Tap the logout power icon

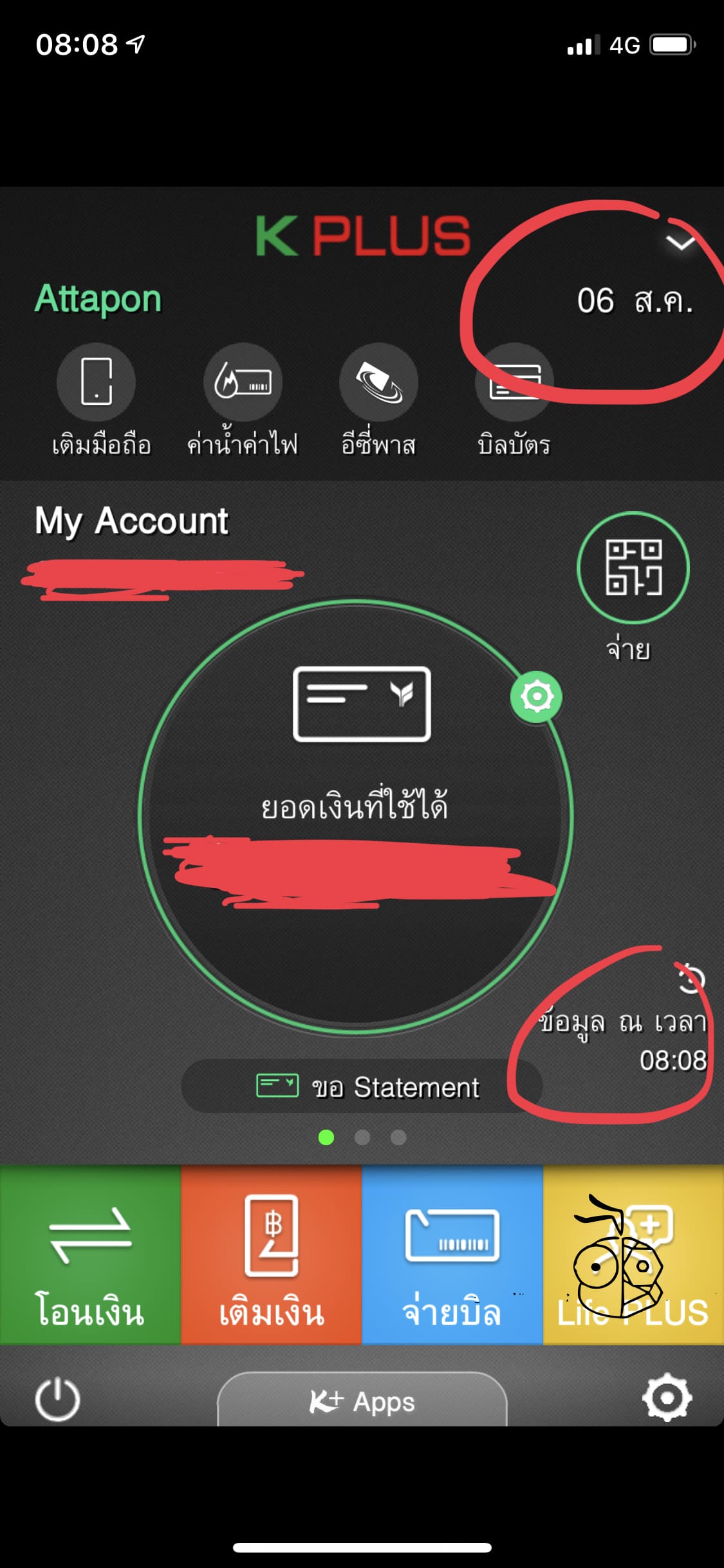click(x=57, y=1397)
